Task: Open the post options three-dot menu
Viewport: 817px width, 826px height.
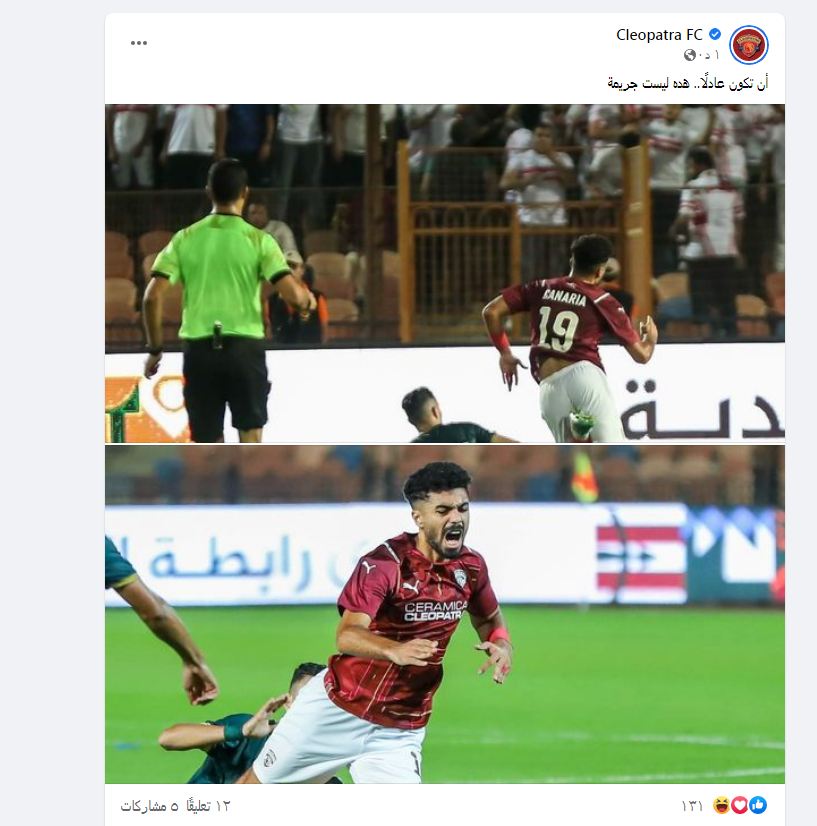Action: 139,43
